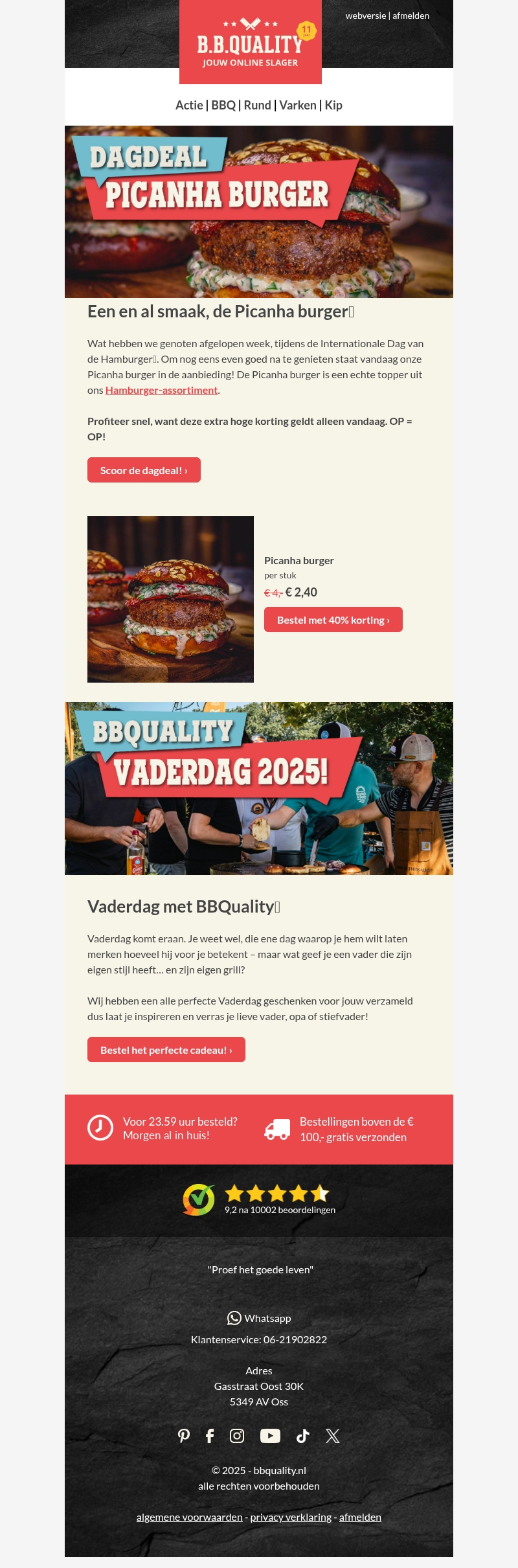Visit the Facebook page icon

[x=210, y=1436]
